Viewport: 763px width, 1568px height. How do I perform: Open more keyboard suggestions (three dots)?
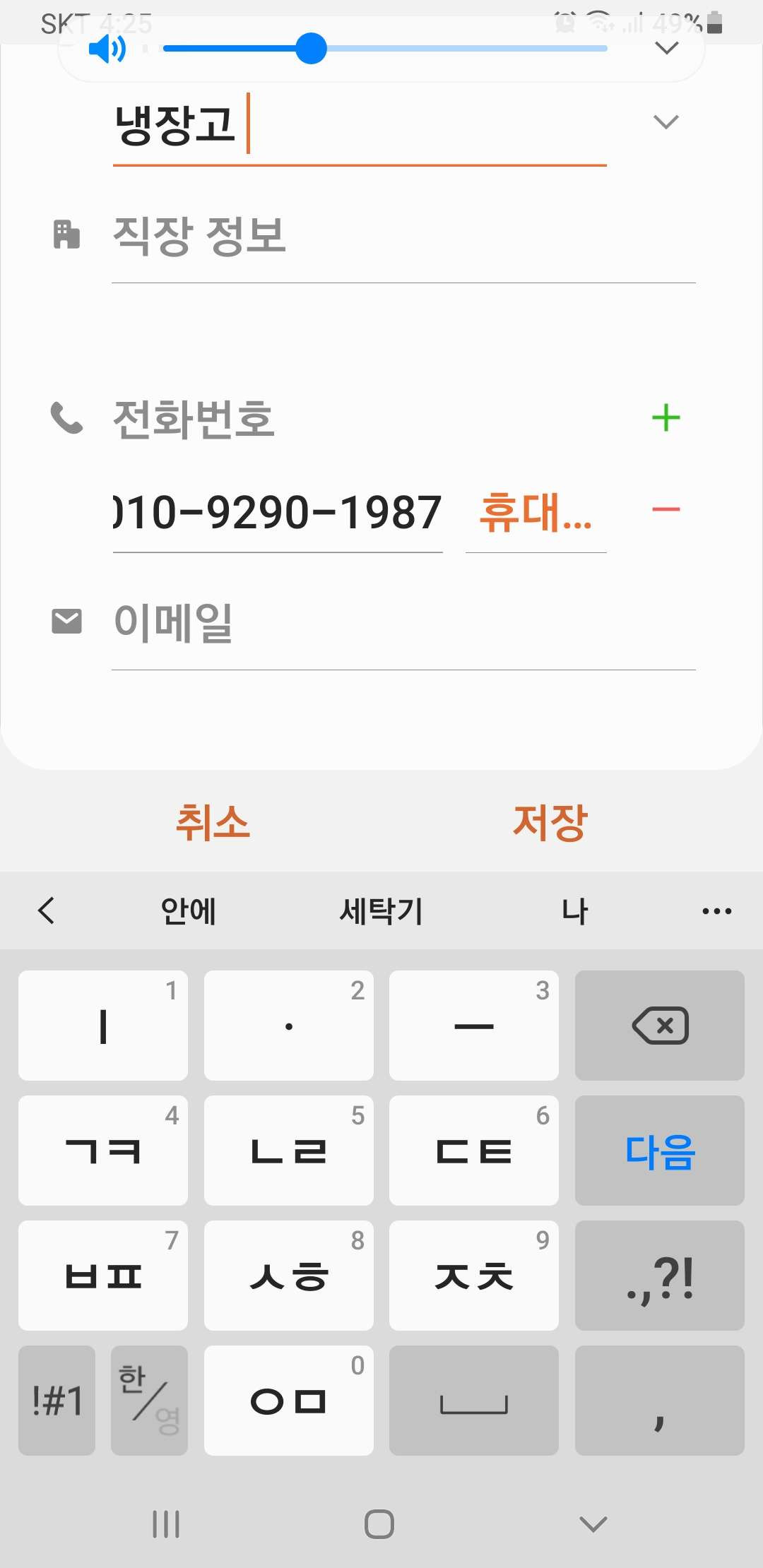[716, 911]
